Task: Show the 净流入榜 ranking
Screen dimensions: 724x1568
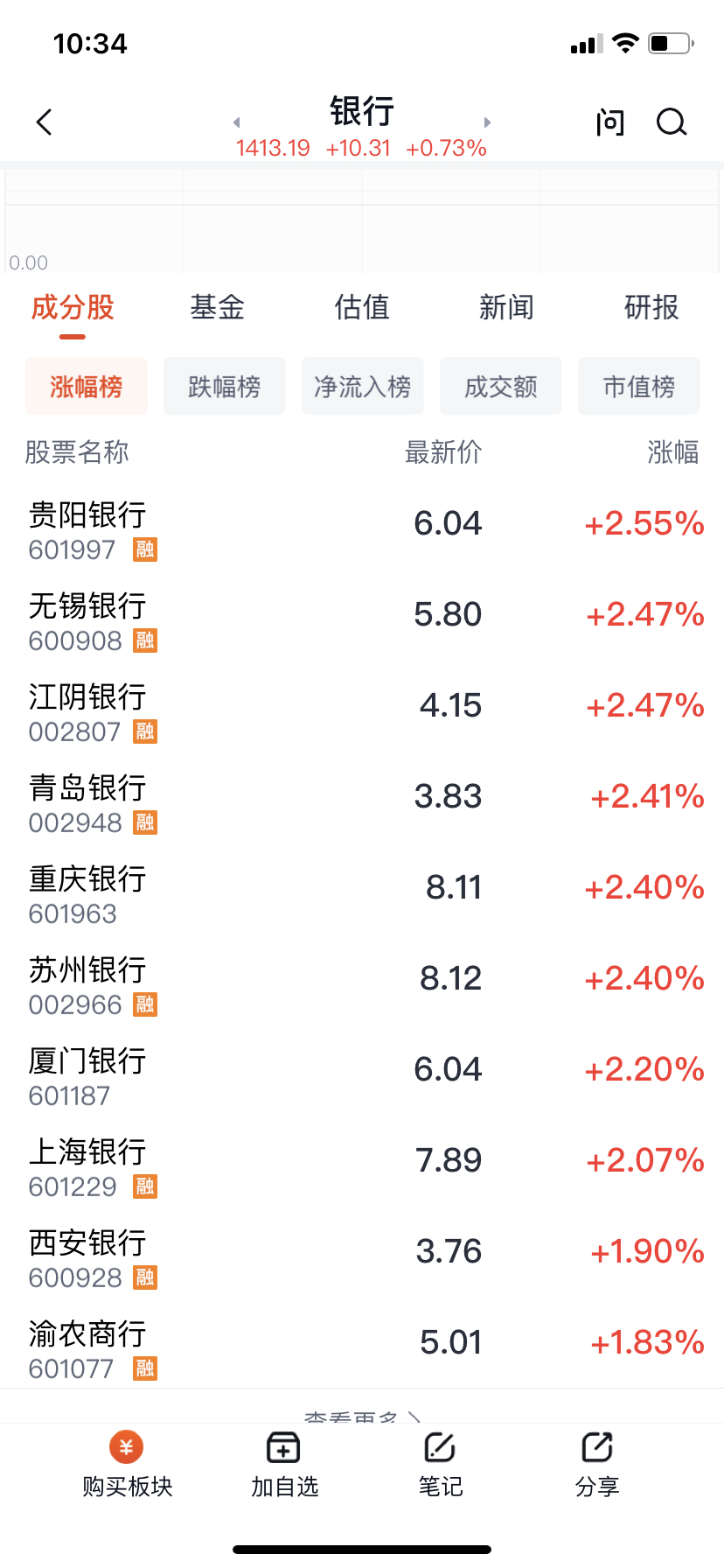Action: [362, 386]
